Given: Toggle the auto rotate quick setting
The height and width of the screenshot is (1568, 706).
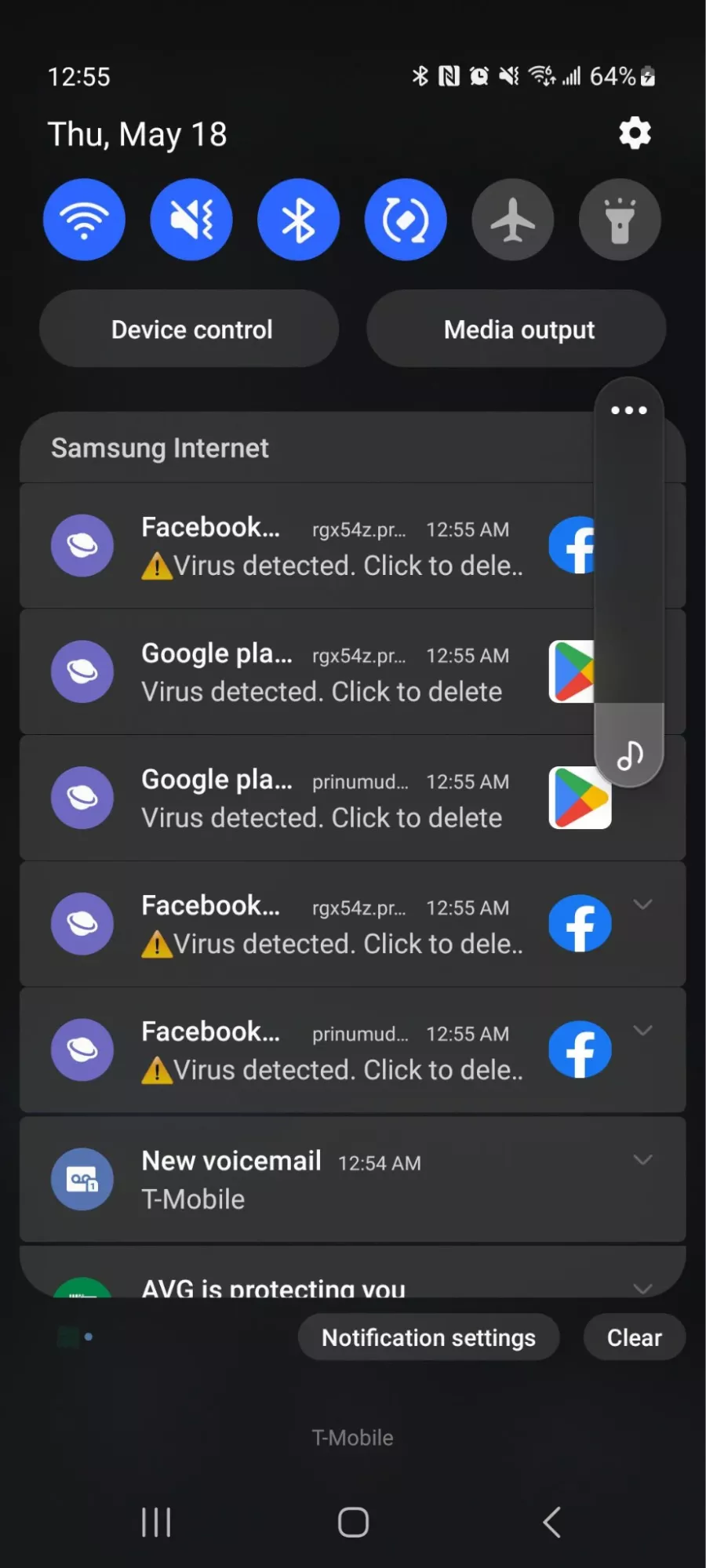Looking at the screenshot, I should pos(406,220).
